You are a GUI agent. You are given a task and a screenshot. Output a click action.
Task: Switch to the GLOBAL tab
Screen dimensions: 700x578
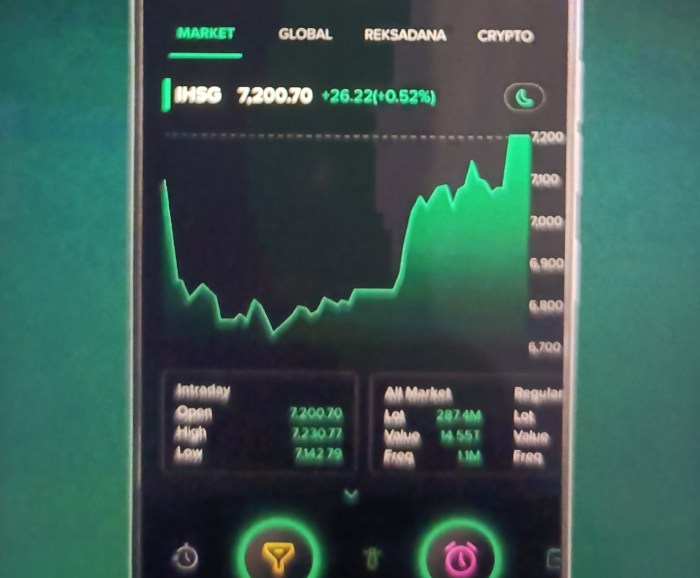coord(305,34)
